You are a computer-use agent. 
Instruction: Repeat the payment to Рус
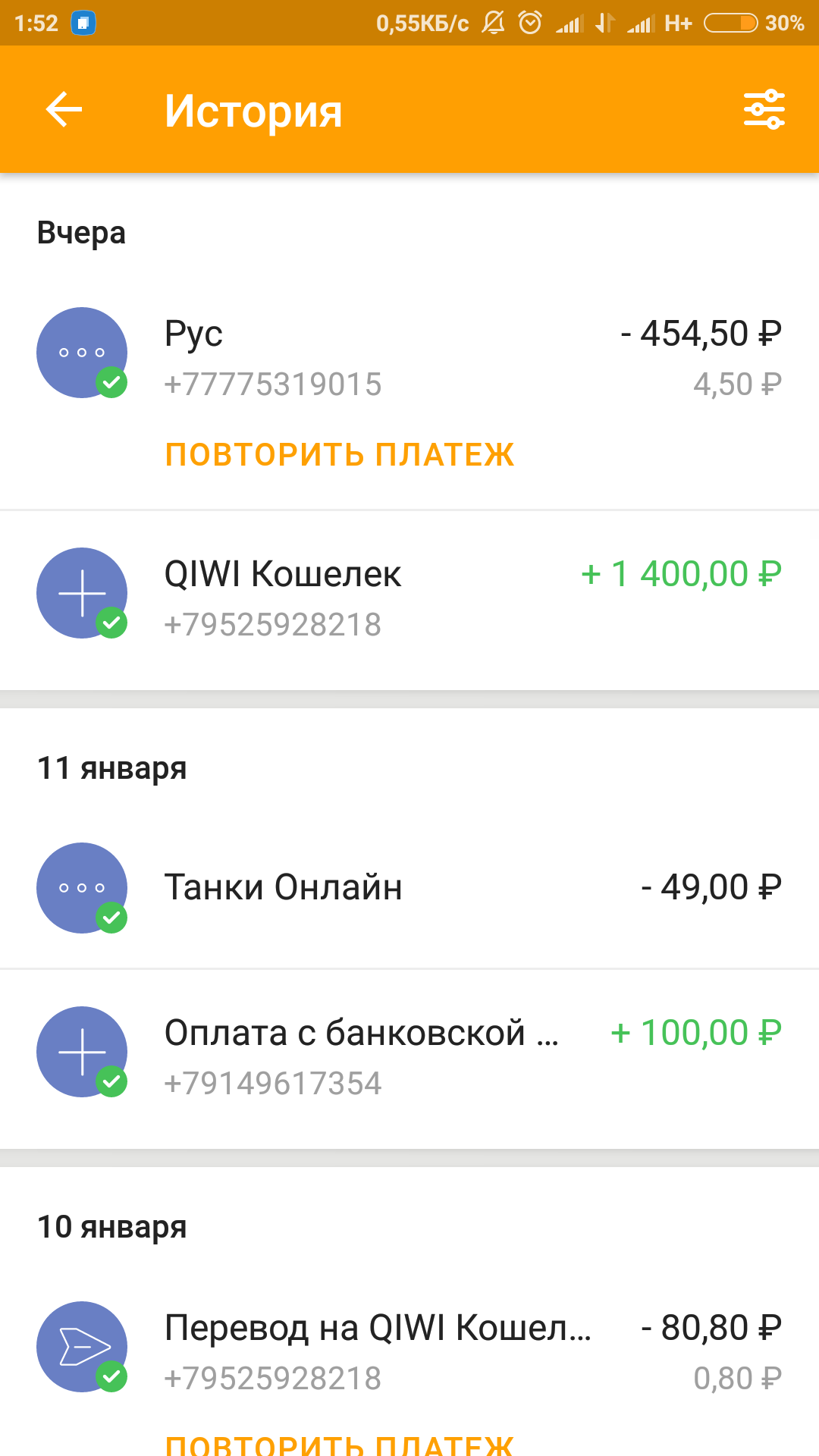point(340,455)
